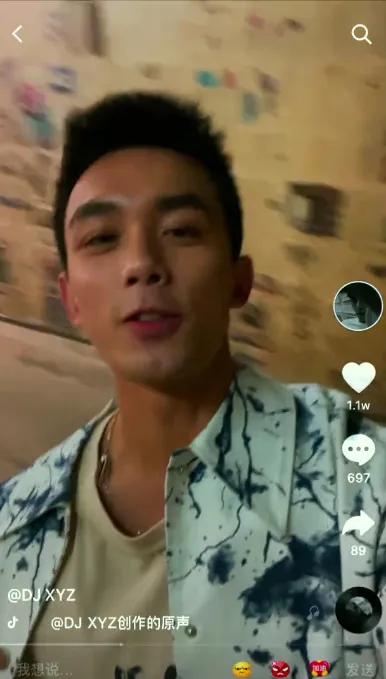Screen dimensions: 386x679
Task: Send the comment with 发送
Action: coord(361,670)
